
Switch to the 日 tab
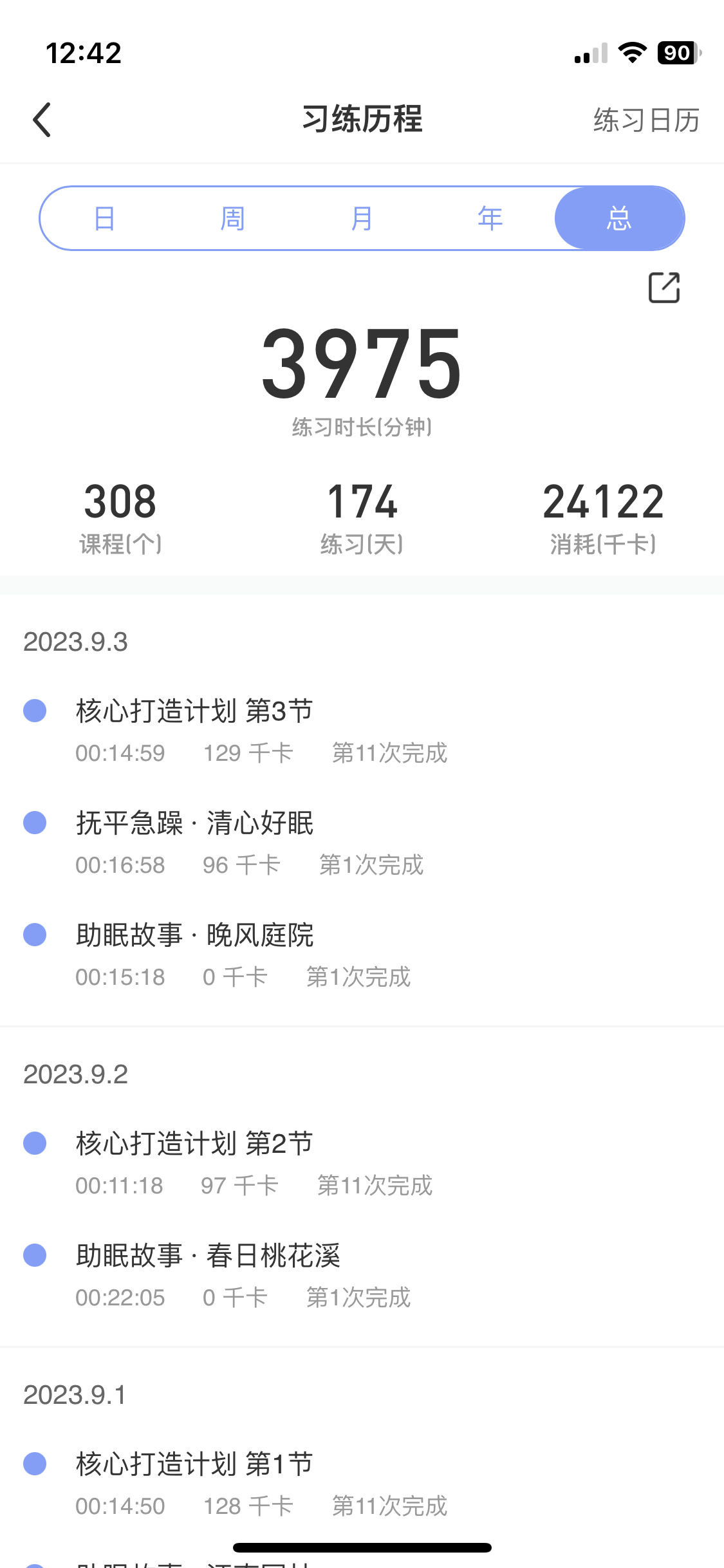[x=104, y=218]
